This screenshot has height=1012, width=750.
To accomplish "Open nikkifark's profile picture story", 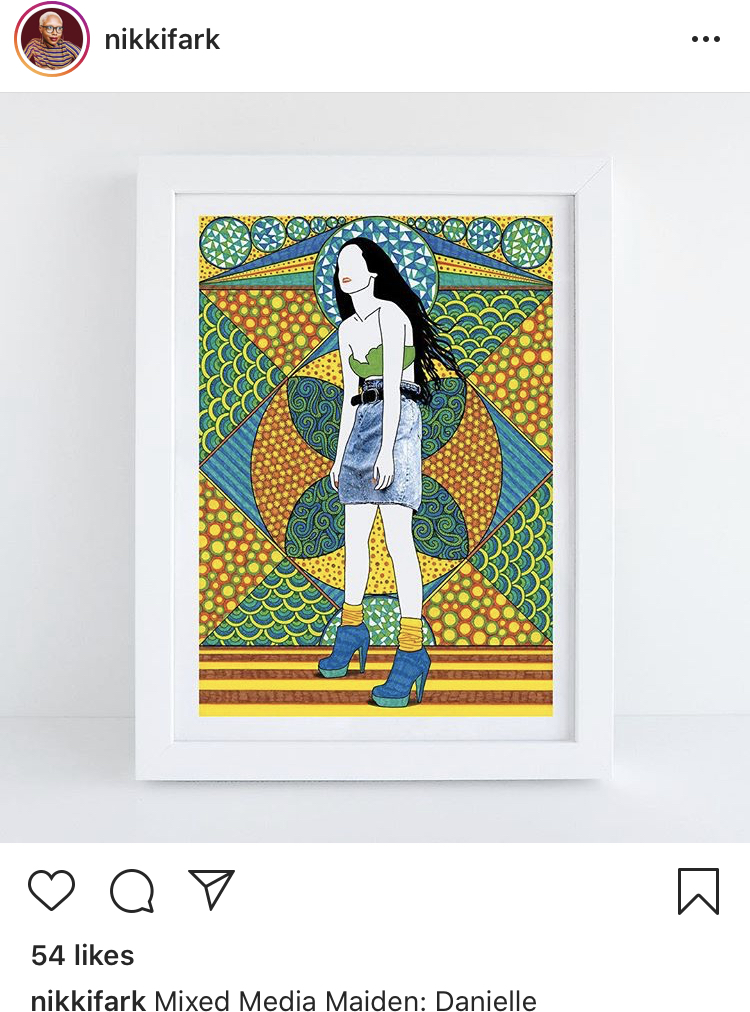I will point(52,40).
